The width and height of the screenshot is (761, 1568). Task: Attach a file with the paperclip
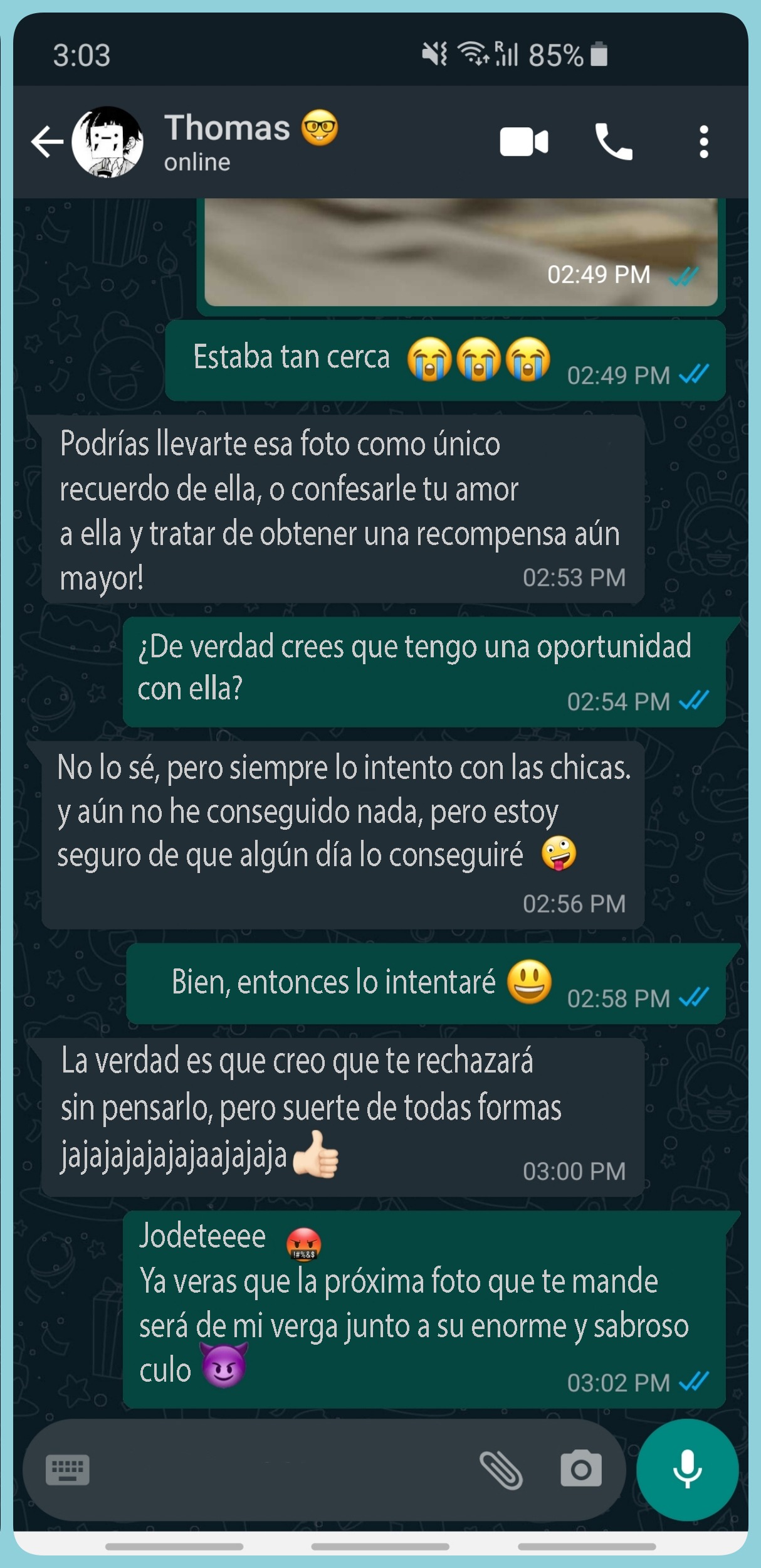pos(501,1470)
